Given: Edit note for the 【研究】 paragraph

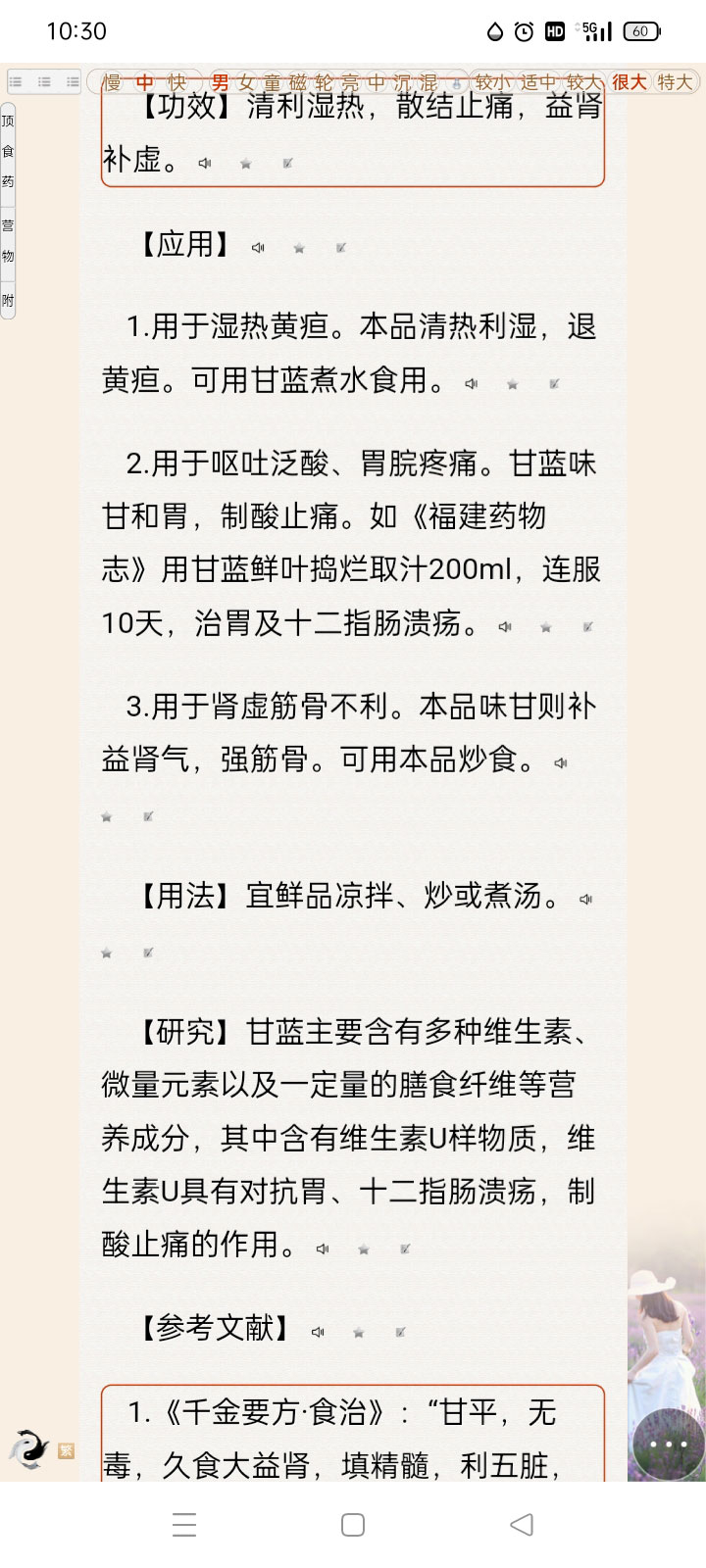Looking at the screenshot, I should coord(405,1249).
